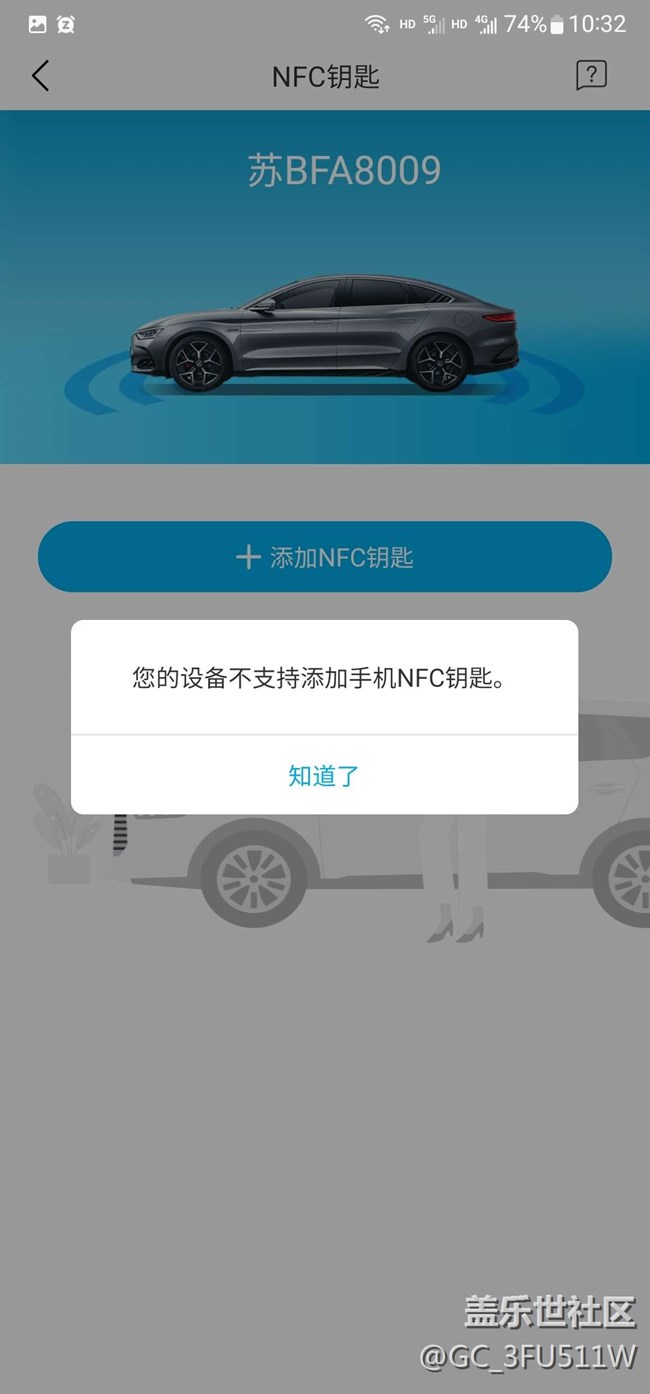Tap 添加NFC钥匙 button
This screenshot has width=650, height=1394.
(324, 557)
